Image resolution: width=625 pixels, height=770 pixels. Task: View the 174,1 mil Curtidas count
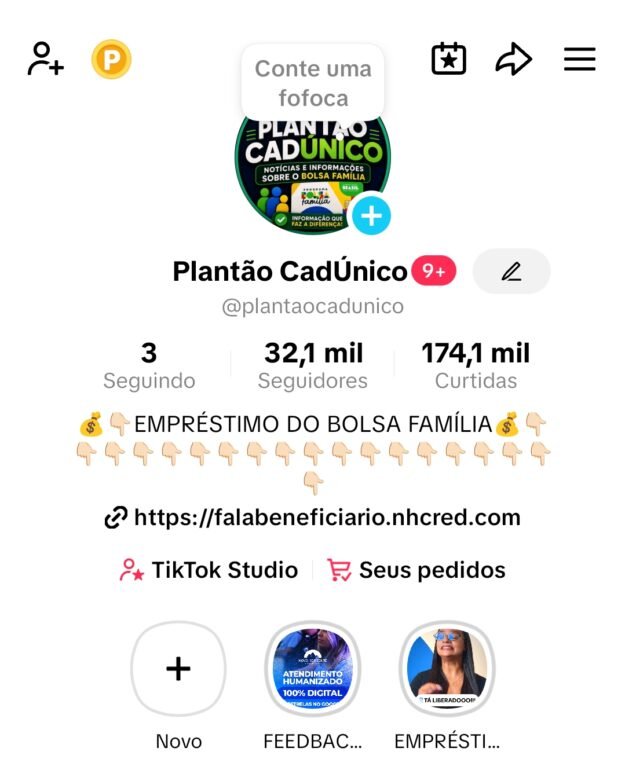(476, 366)
